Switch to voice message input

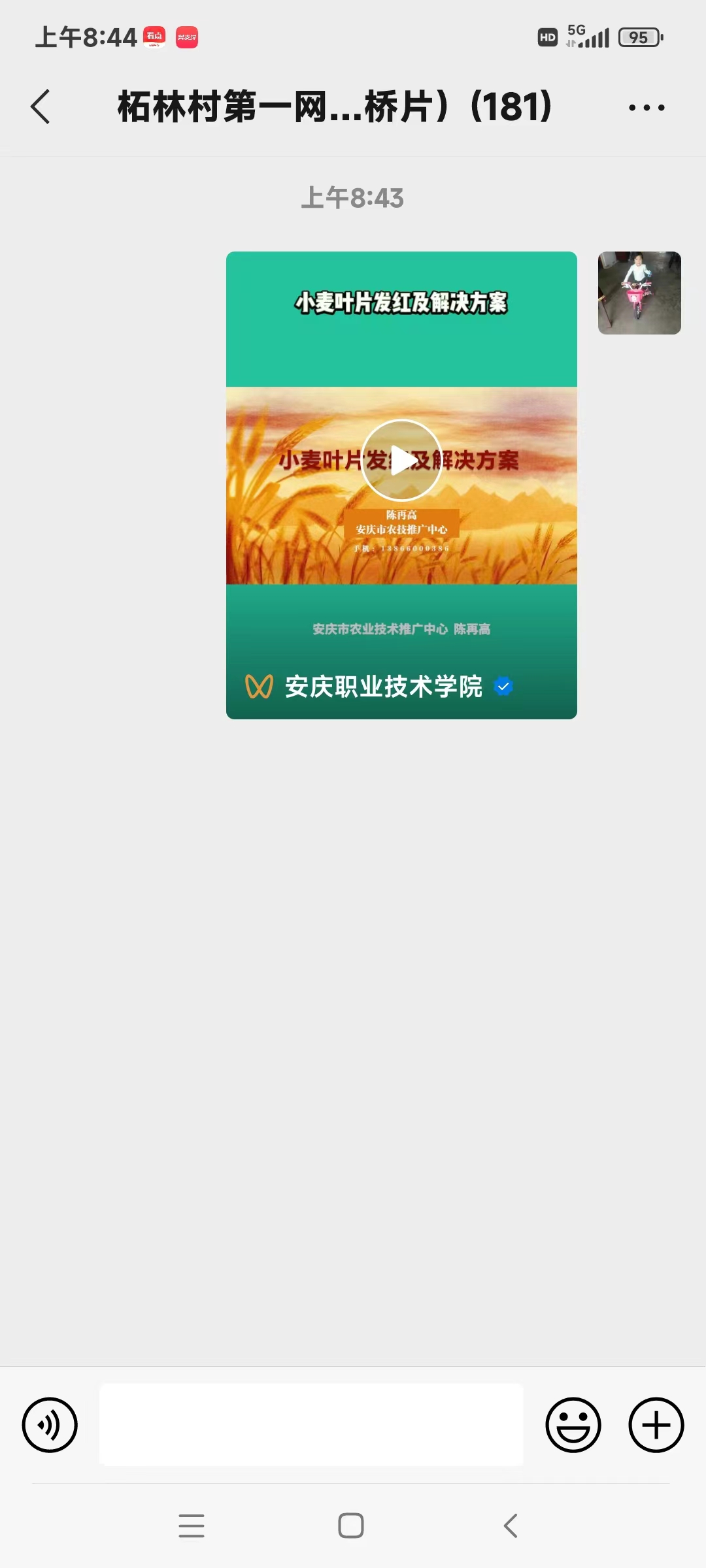50,1425
